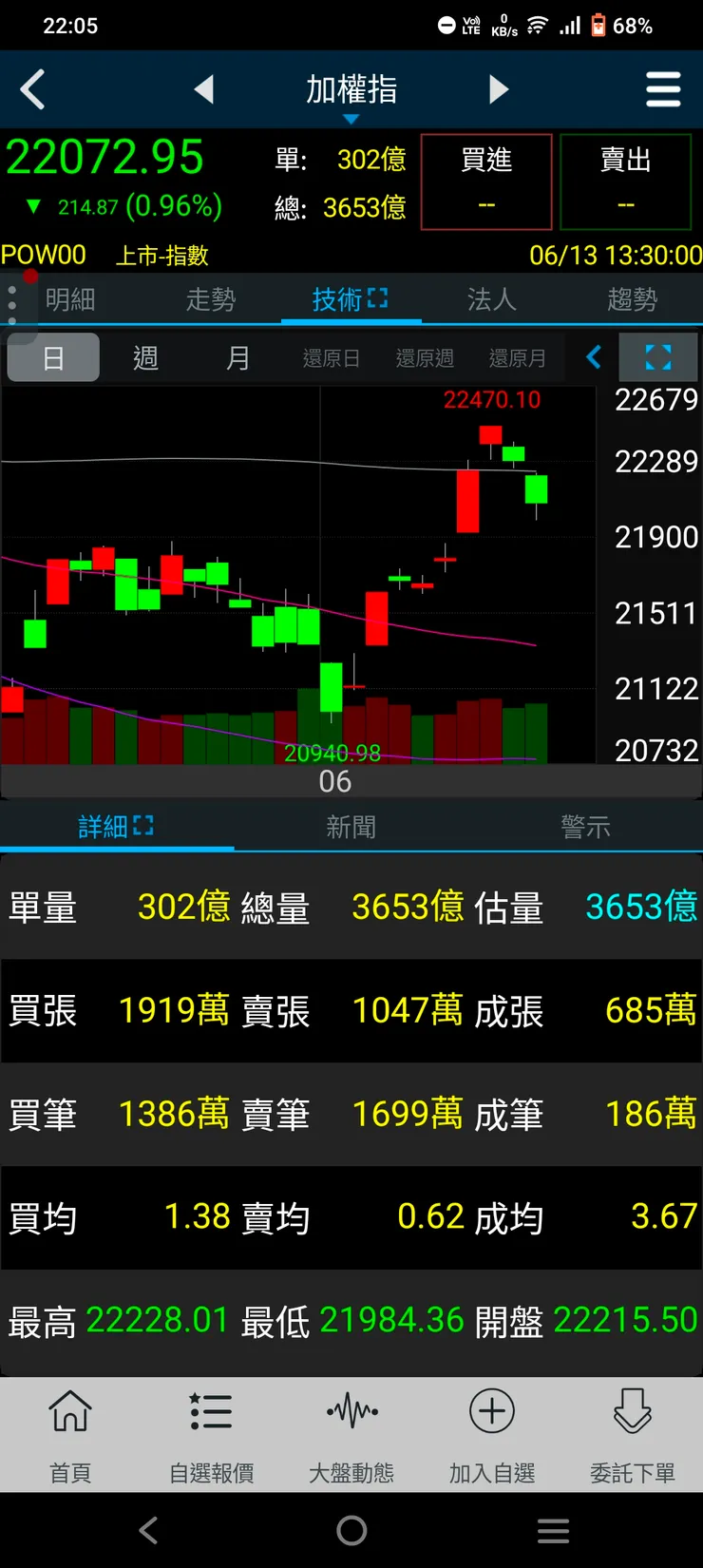Select the 月 monthly chart period

[x=237, y=358]
